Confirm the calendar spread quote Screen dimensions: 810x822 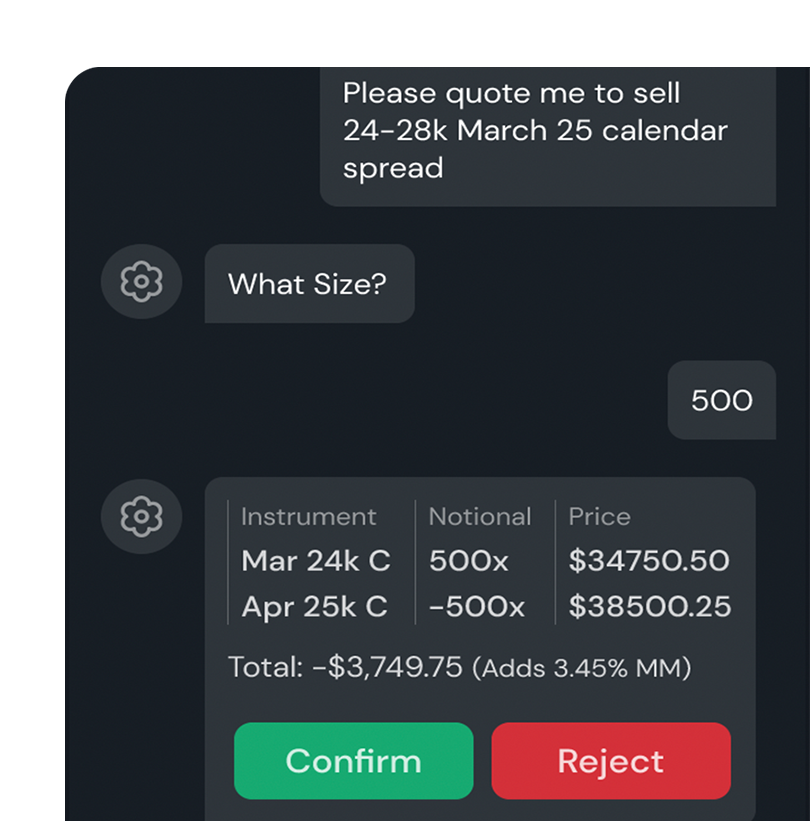coord(353,761)
